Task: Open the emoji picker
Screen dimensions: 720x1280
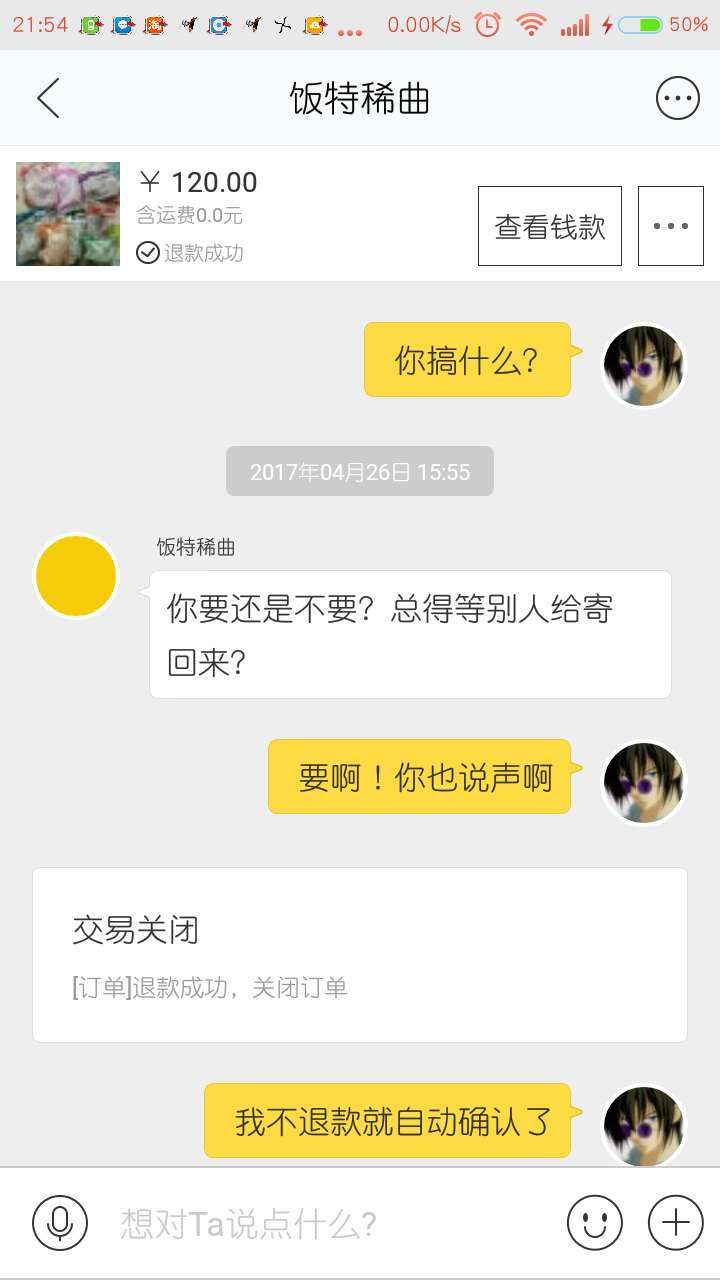Action: pos(594,1222)
